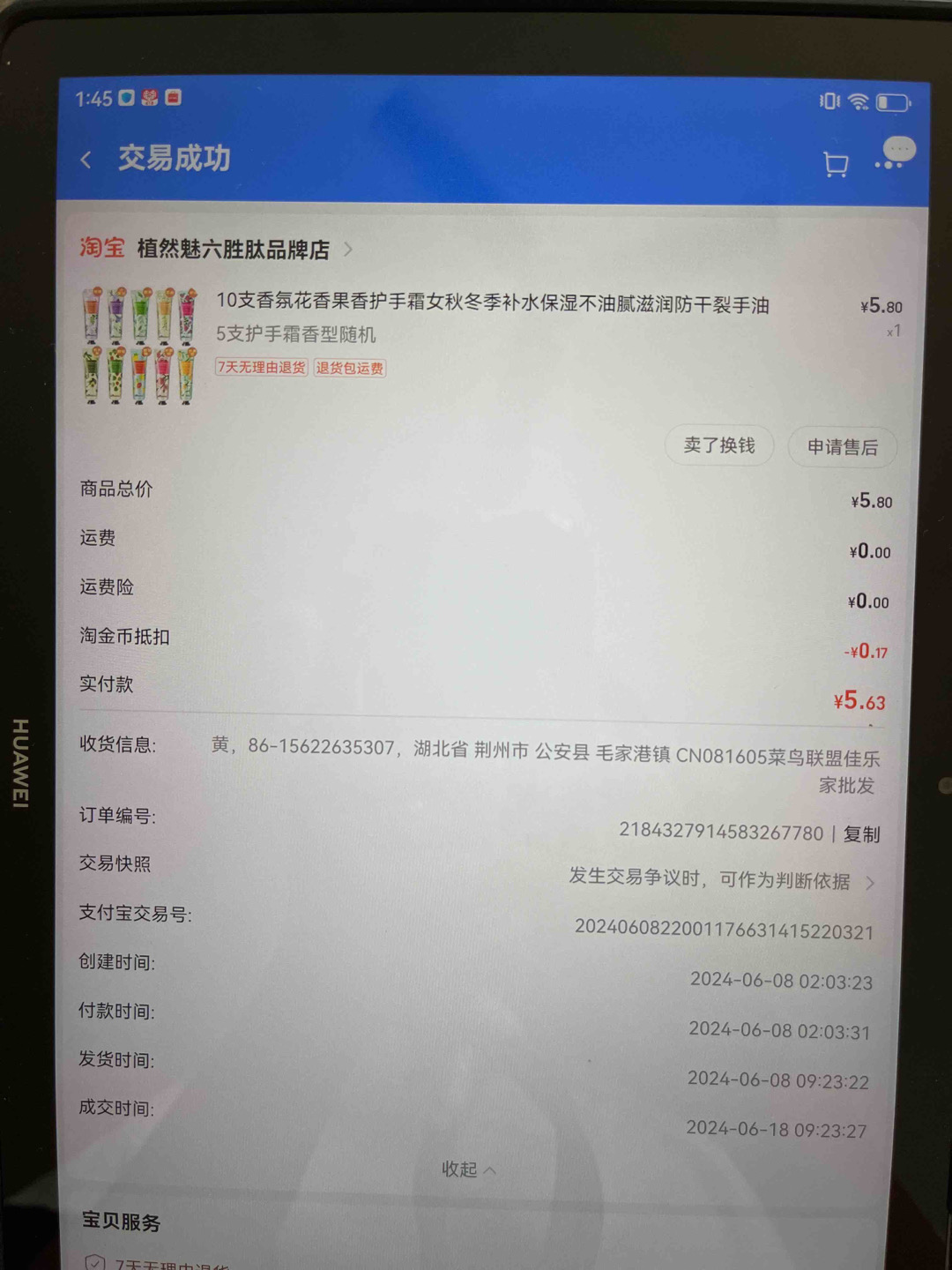The height and width of the screenshot is (1270, 952).
Task: Open the messages chat bubble icon
Action: (x=896, y=154)
